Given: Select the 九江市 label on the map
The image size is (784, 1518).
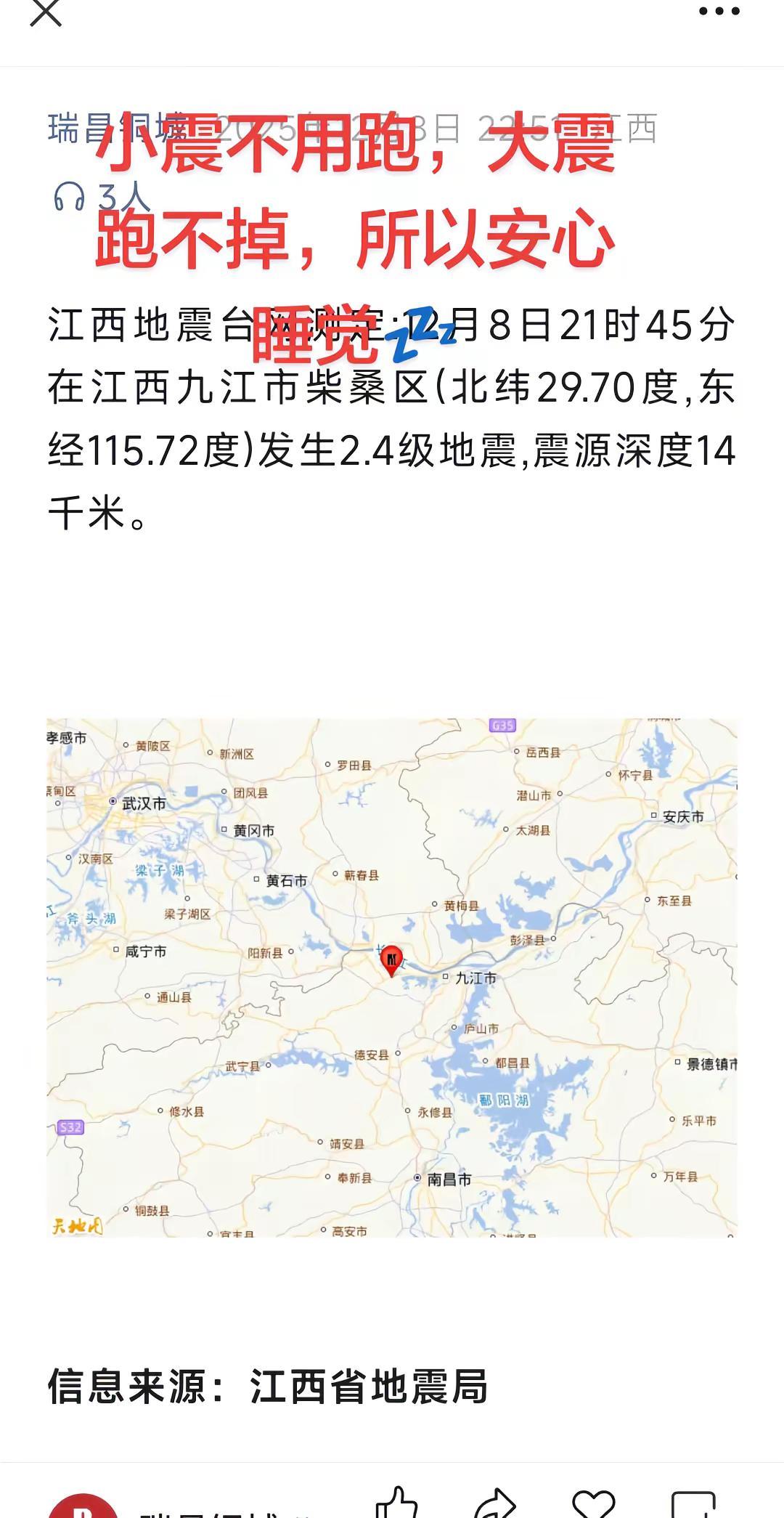Looking at the screenshot, I should tap(475, 977).
